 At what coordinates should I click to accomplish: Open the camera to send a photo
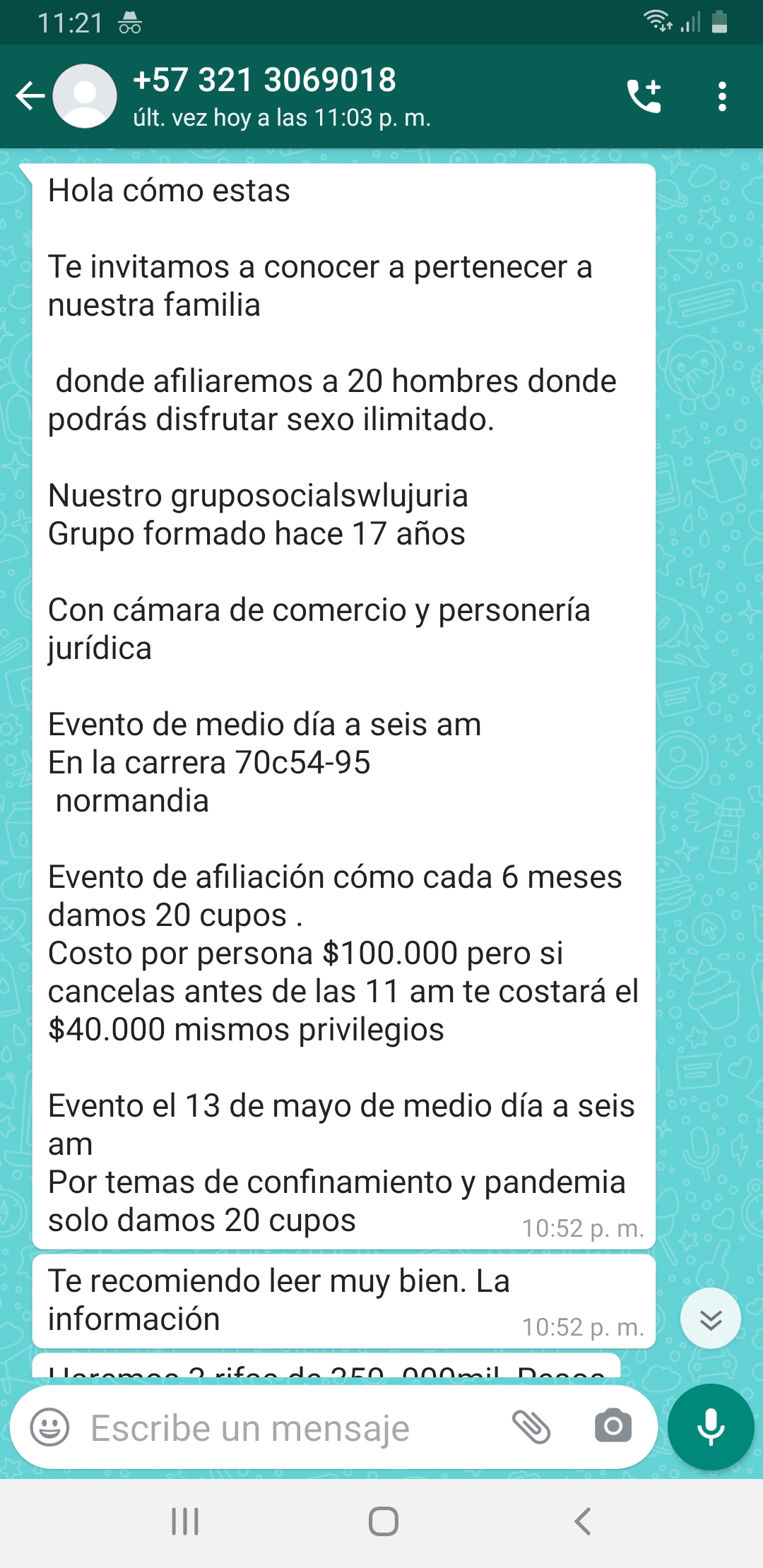pyautogui.click(x=613, y=1426)
